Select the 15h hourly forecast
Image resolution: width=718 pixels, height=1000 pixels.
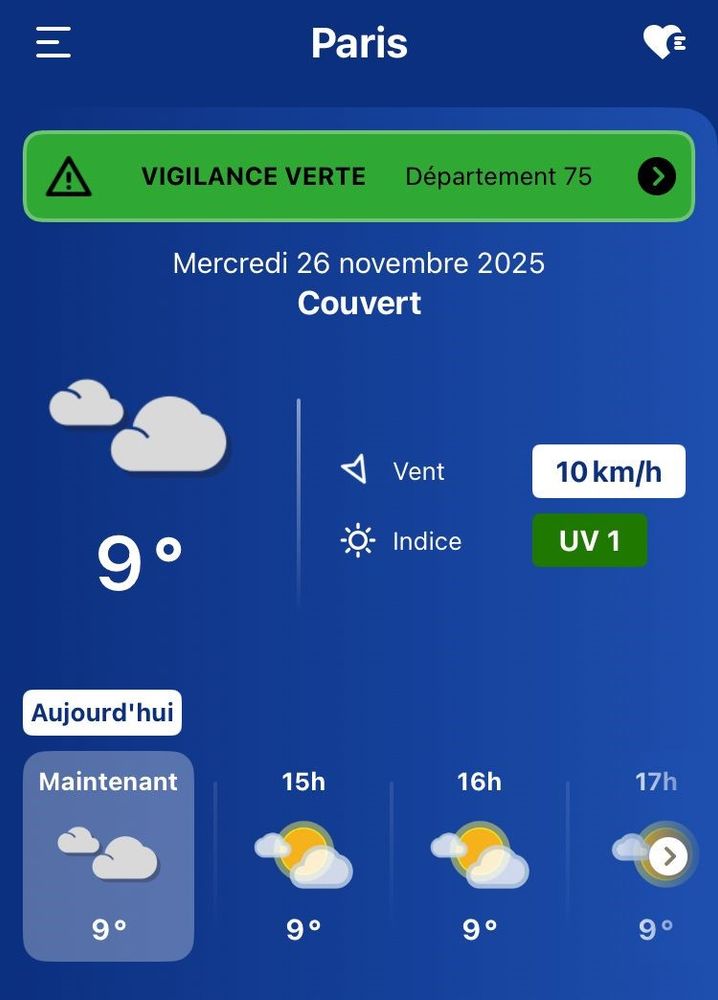(303, 856)
